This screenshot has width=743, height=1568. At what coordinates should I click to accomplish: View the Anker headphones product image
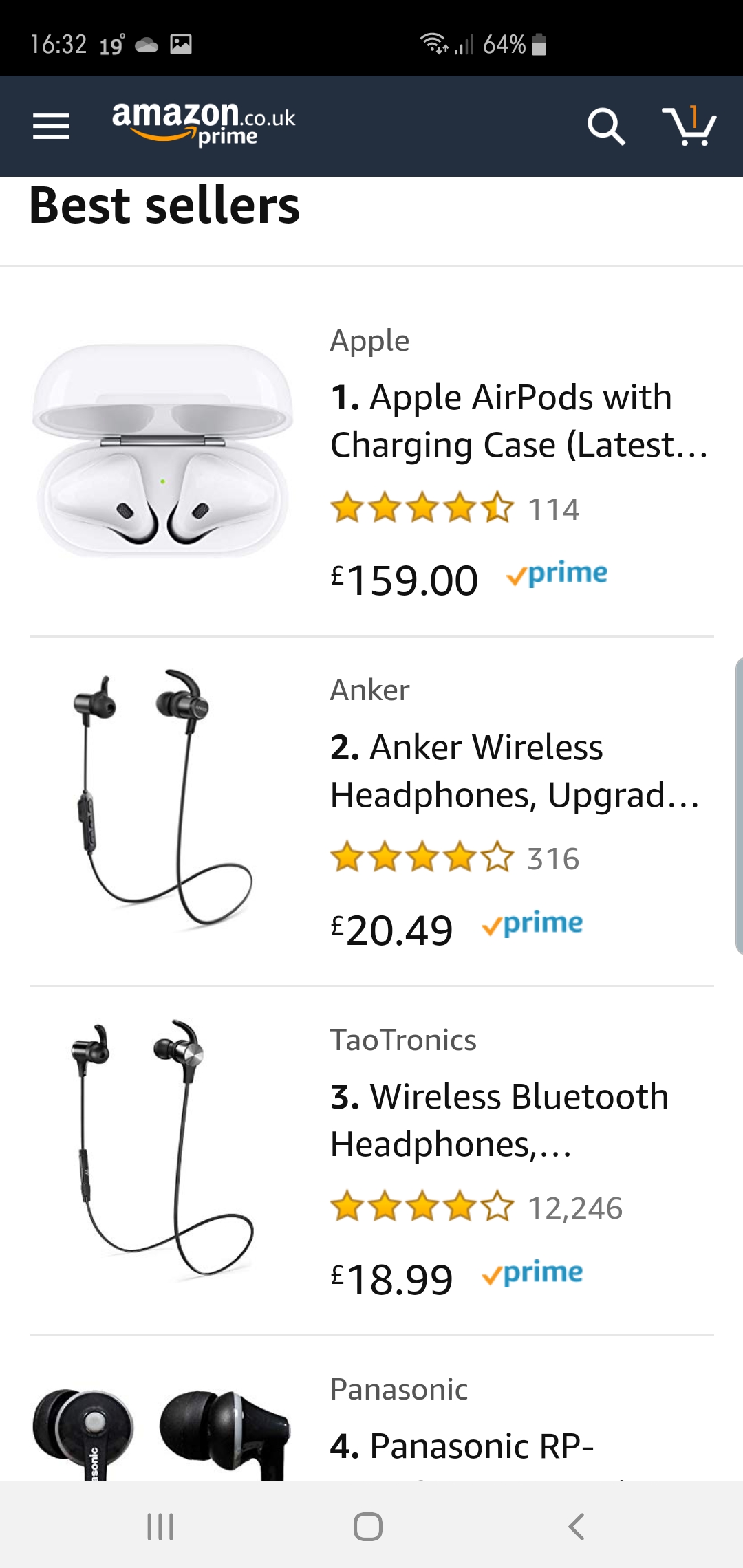(163, 799)
